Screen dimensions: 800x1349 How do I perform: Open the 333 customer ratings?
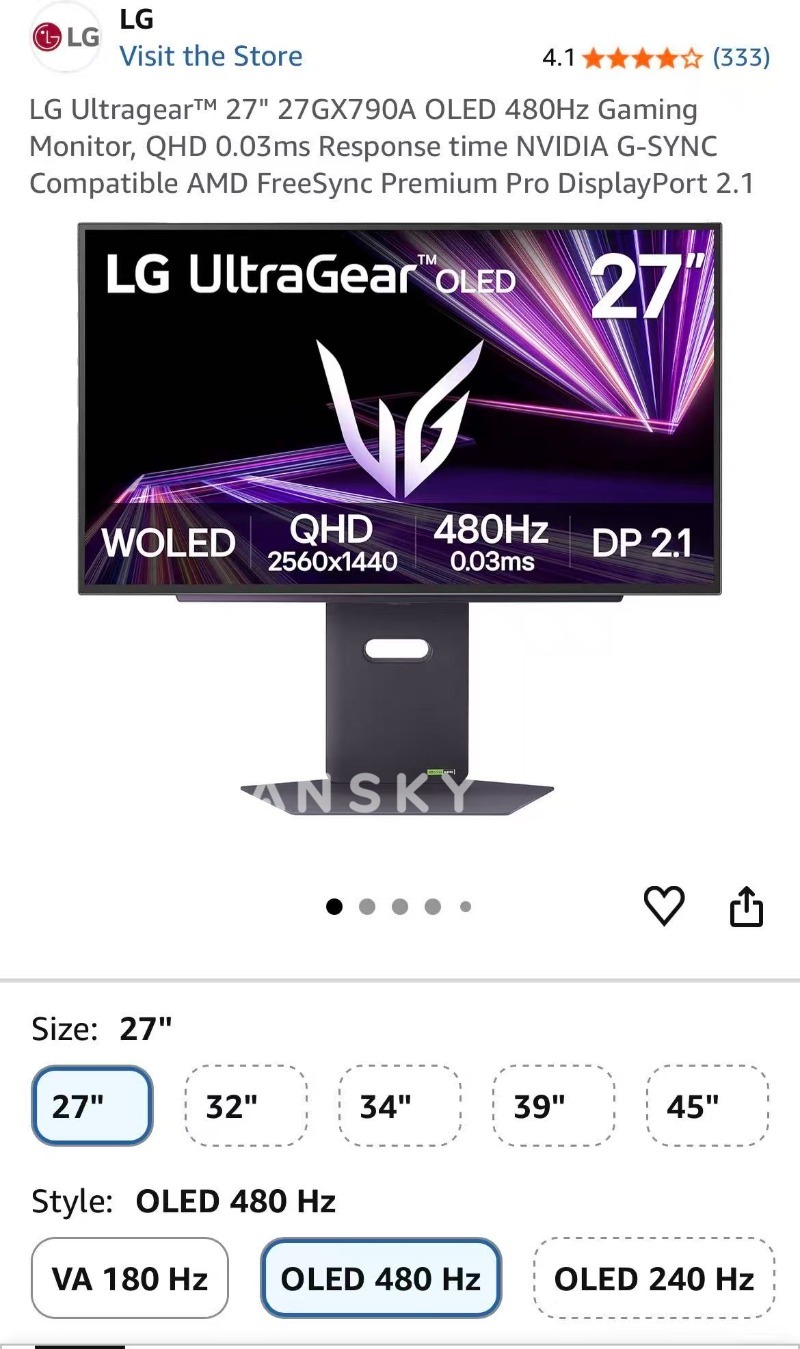(740, 57)
